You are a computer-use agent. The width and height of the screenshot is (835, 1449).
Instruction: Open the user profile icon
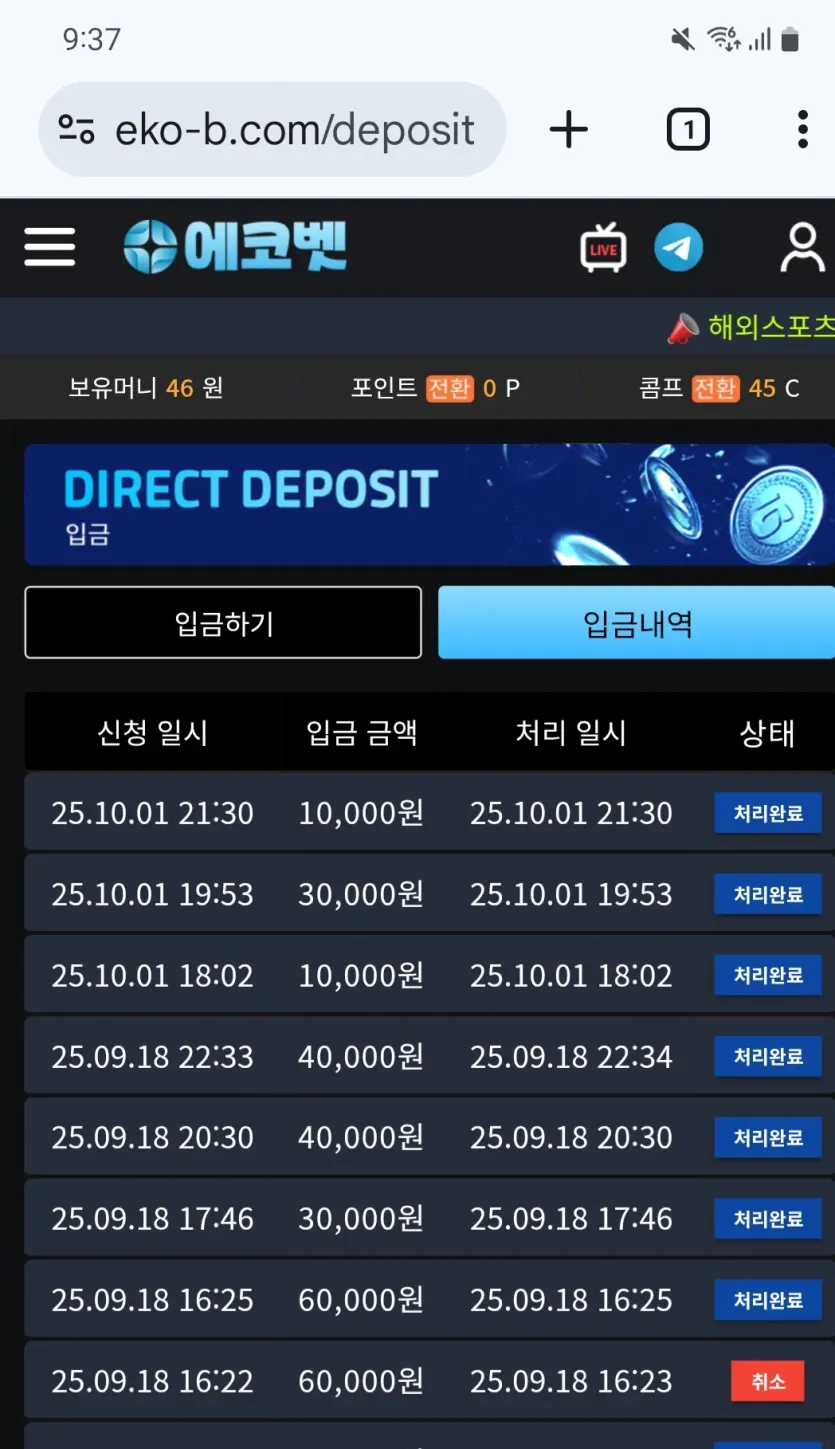click(802, 247)
